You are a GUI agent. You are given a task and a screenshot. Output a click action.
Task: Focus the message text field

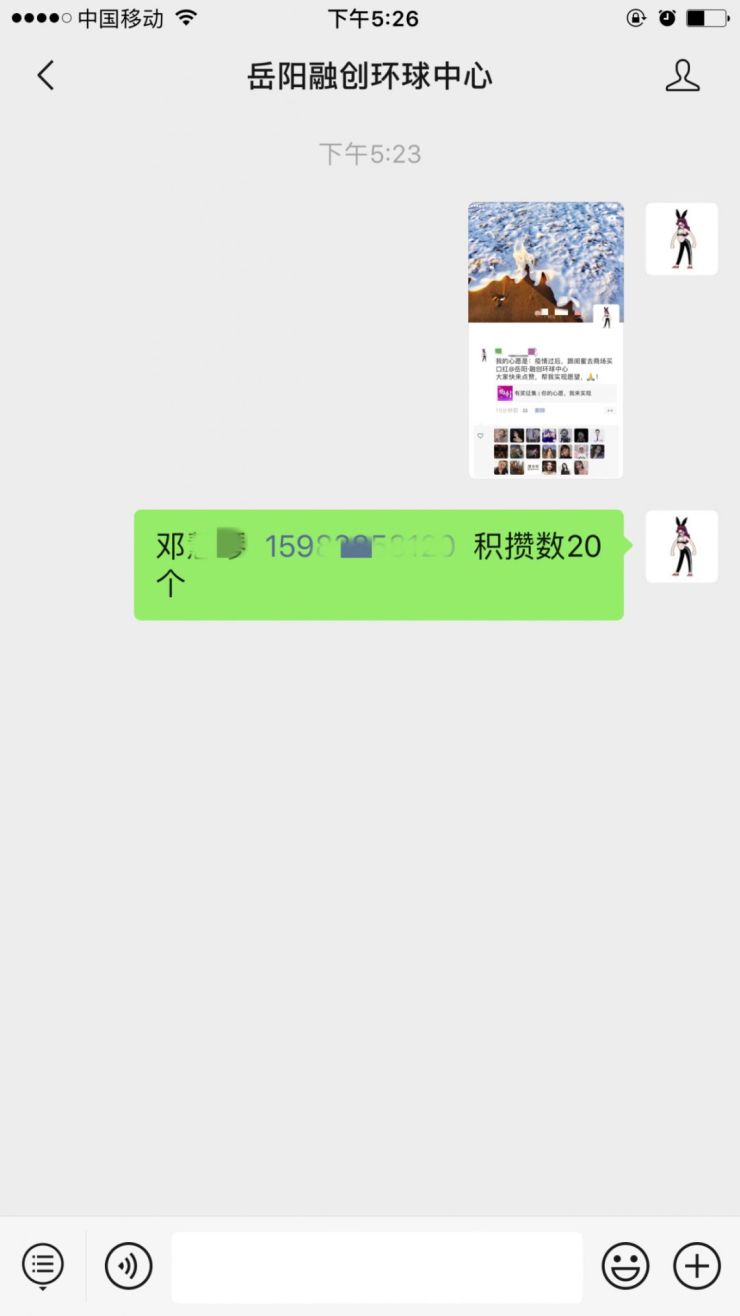coord(377,1267)
